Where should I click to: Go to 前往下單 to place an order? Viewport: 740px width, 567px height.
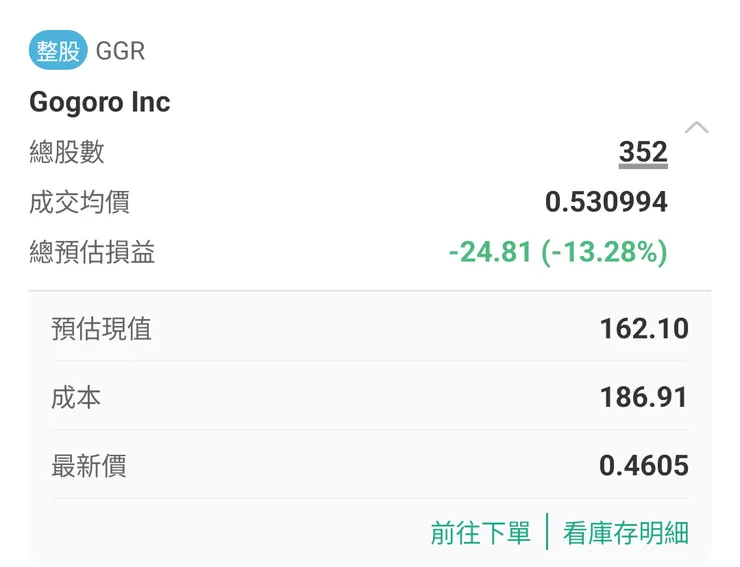point(480,533)
